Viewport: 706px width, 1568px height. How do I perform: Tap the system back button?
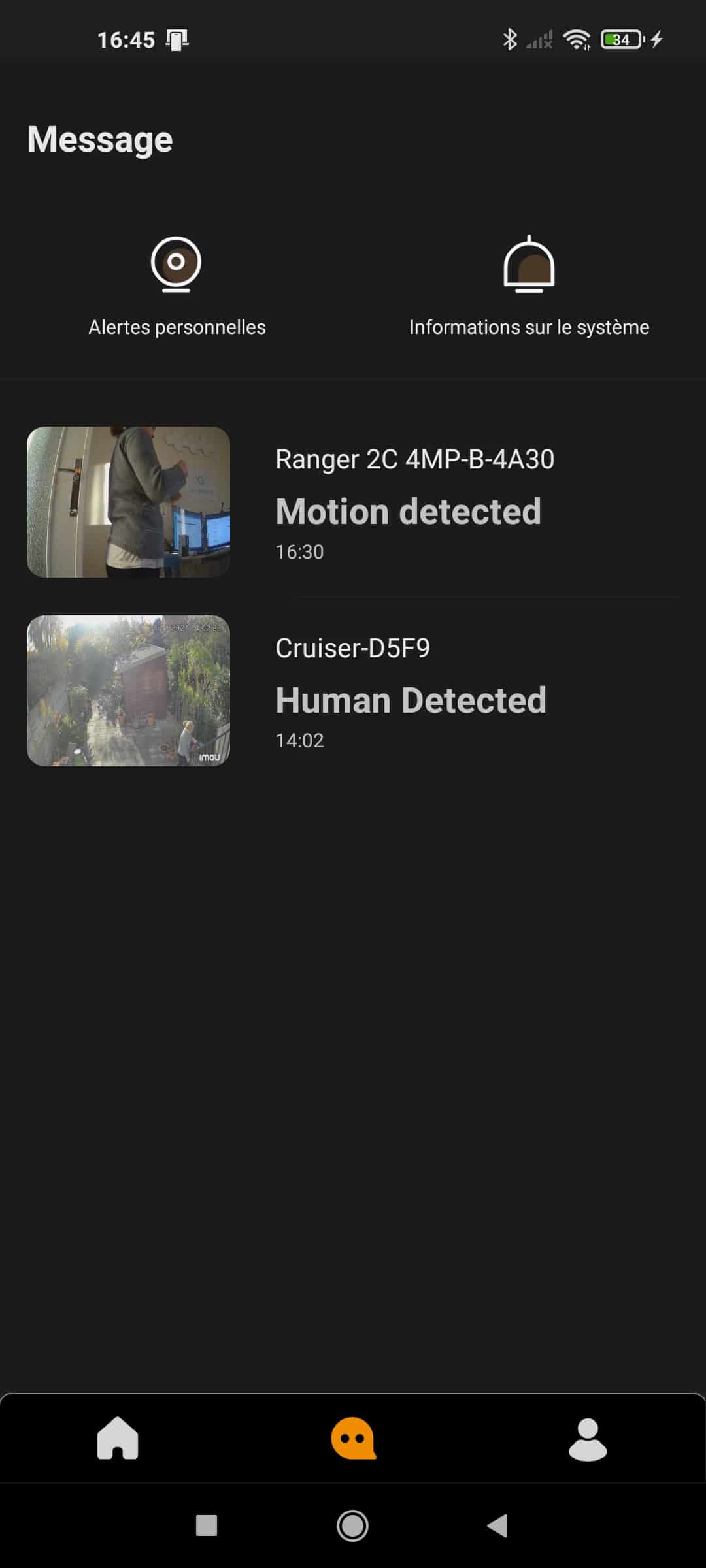[498, 1526]
